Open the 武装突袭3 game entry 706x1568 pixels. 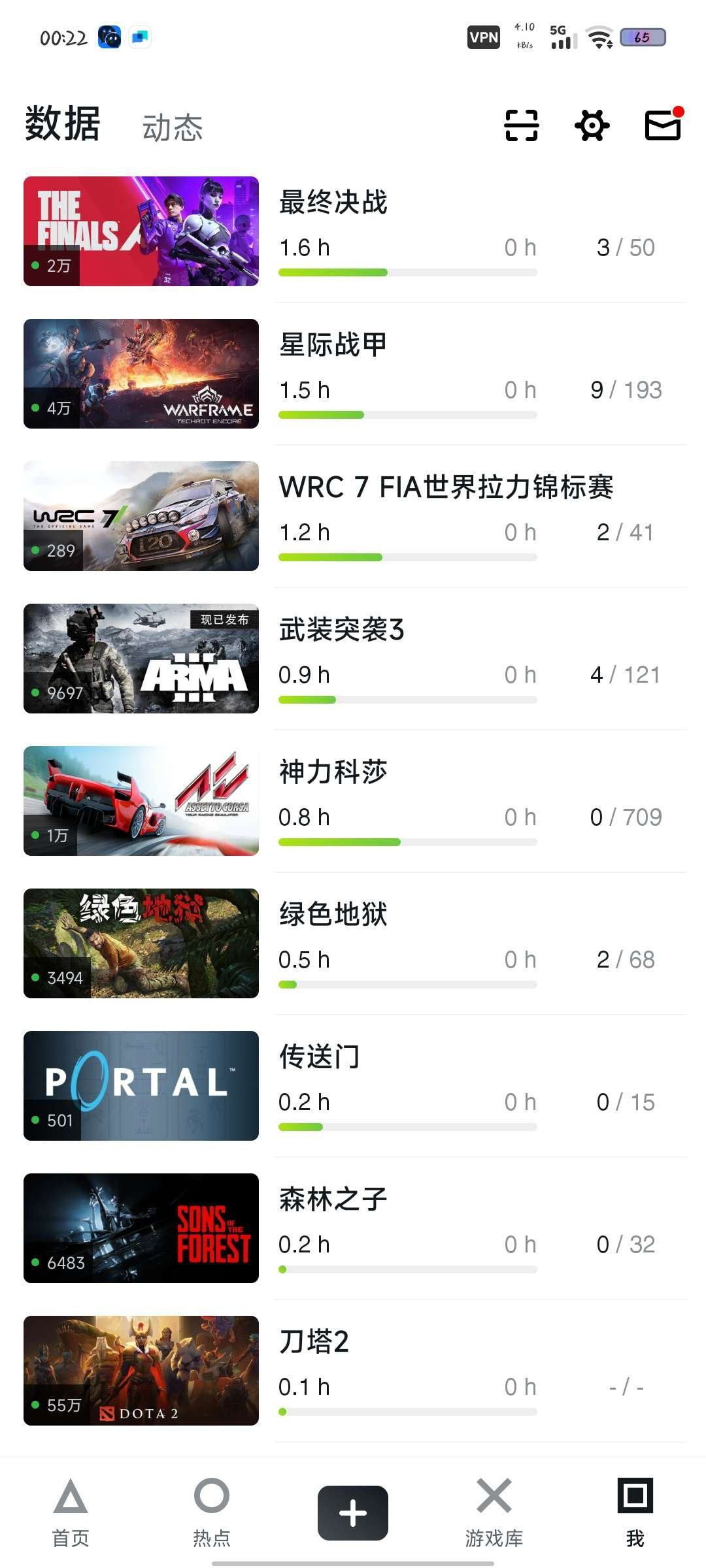(353, 659)
